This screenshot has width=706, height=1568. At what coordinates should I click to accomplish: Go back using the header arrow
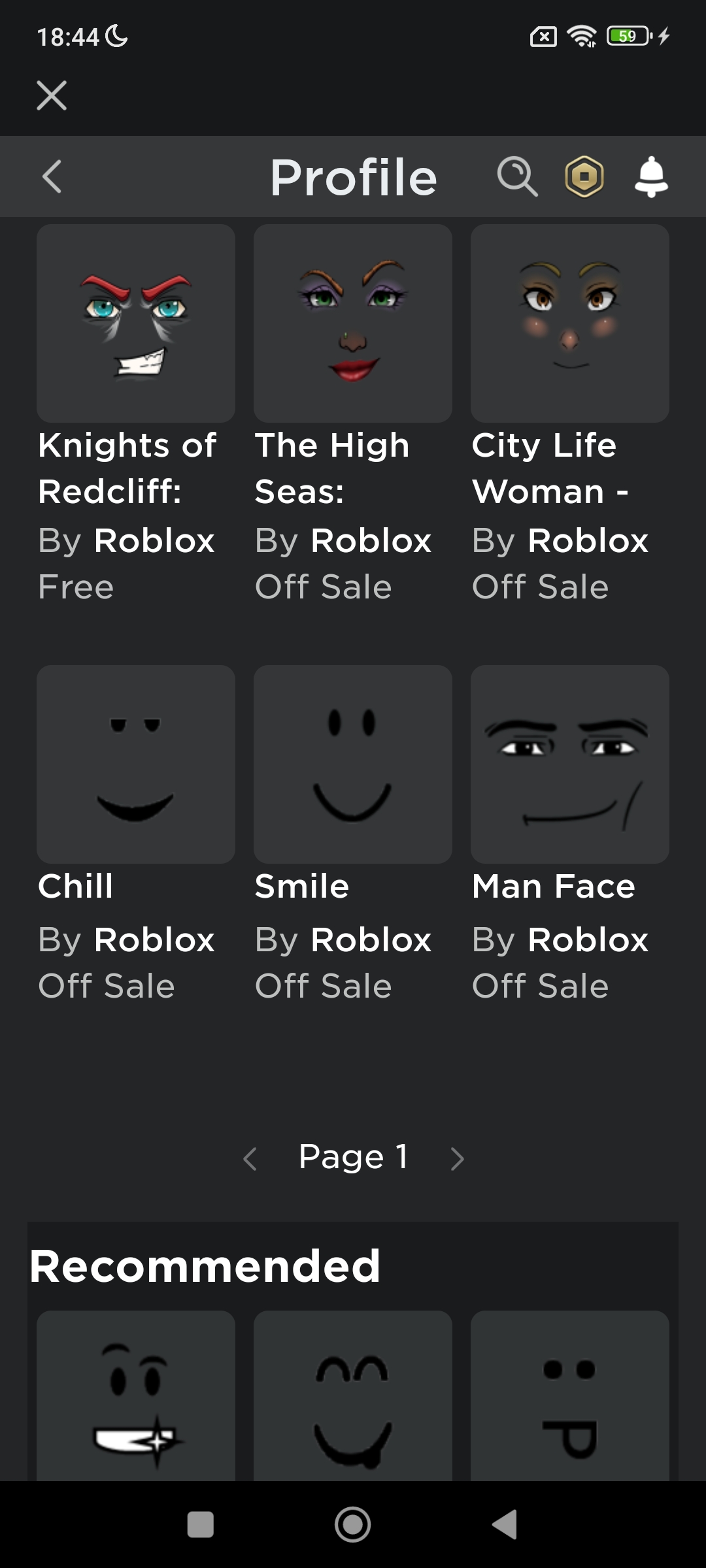point(52,176)
